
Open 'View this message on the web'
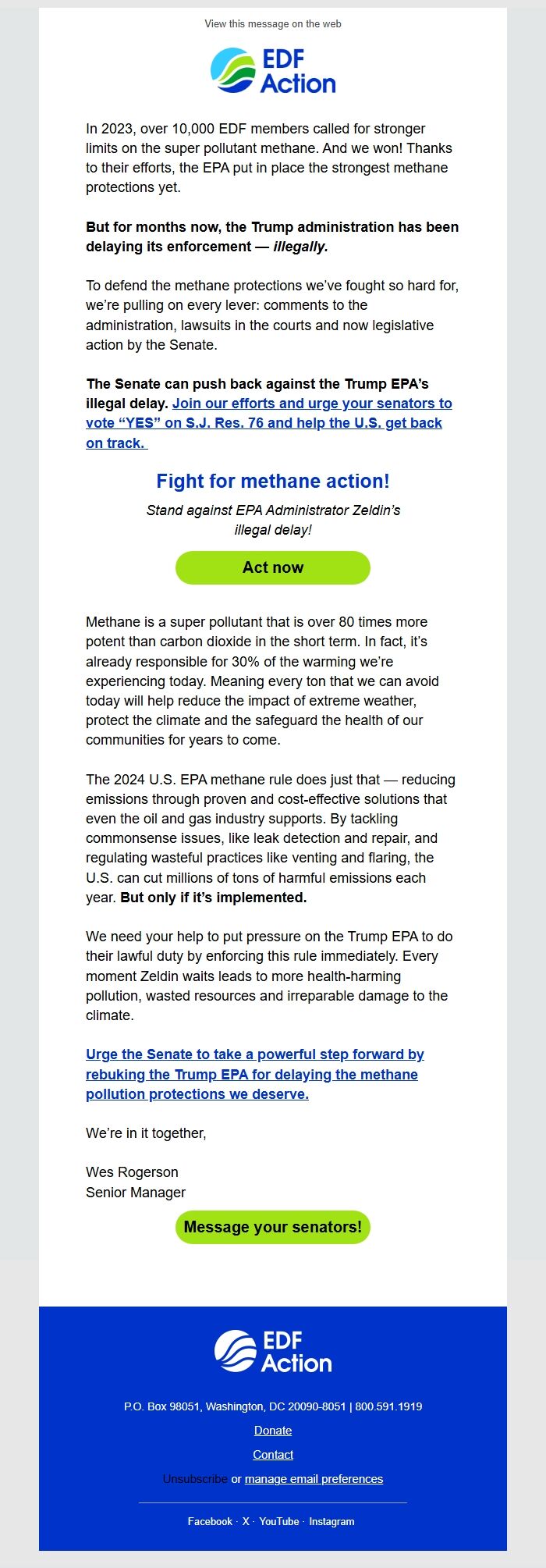(x=272, y=24)
